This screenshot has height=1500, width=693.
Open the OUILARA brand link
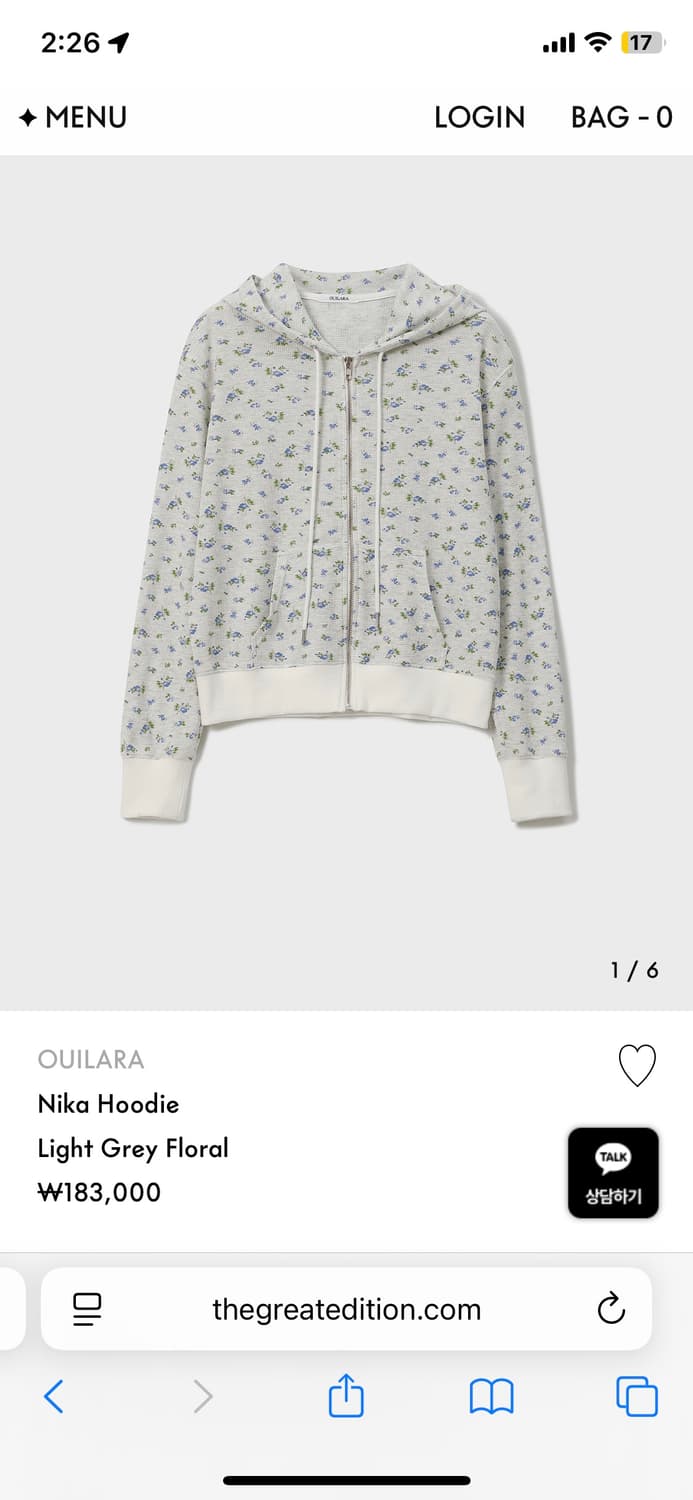click(91, 1059)
